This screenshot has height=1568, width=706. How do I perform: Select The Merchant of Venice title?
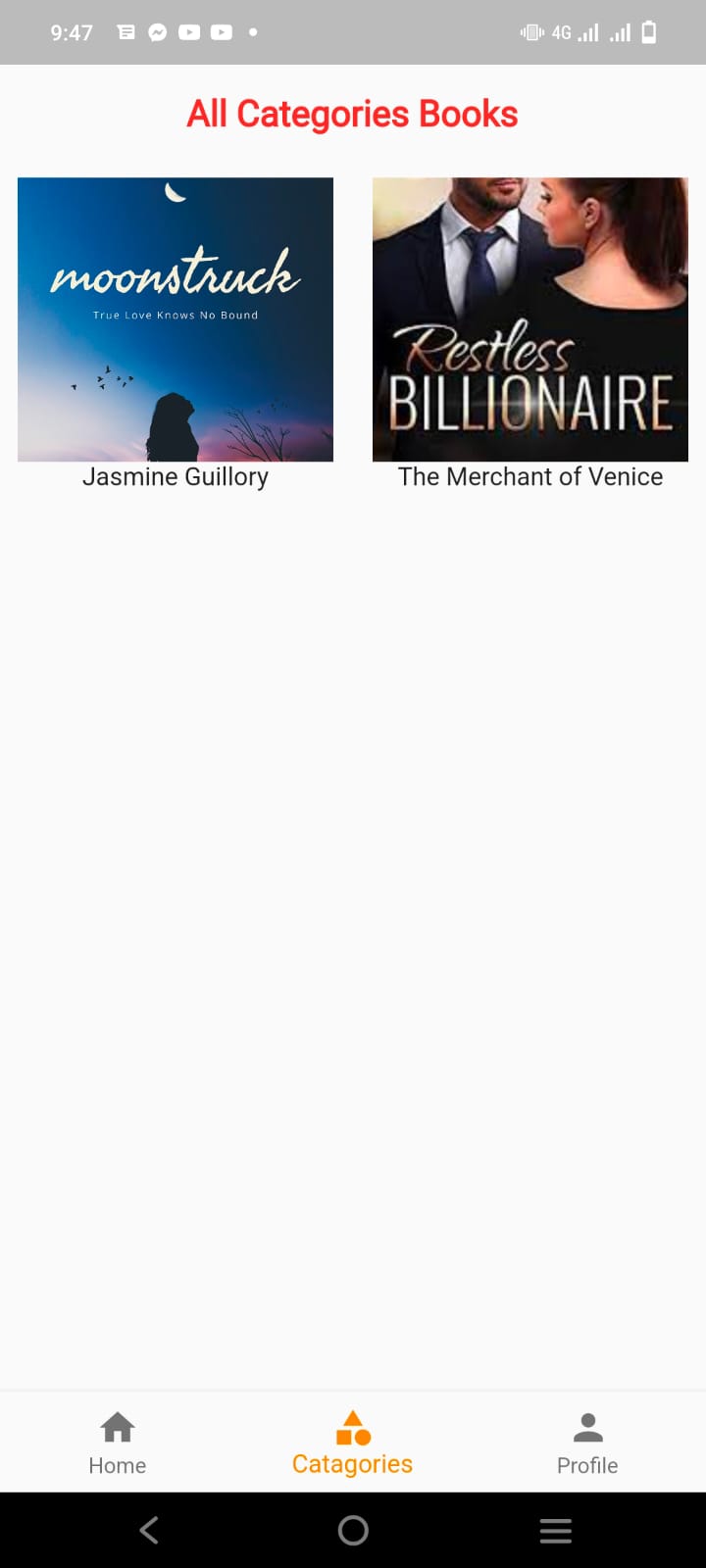pyautogui.click(x=530, y=476)
